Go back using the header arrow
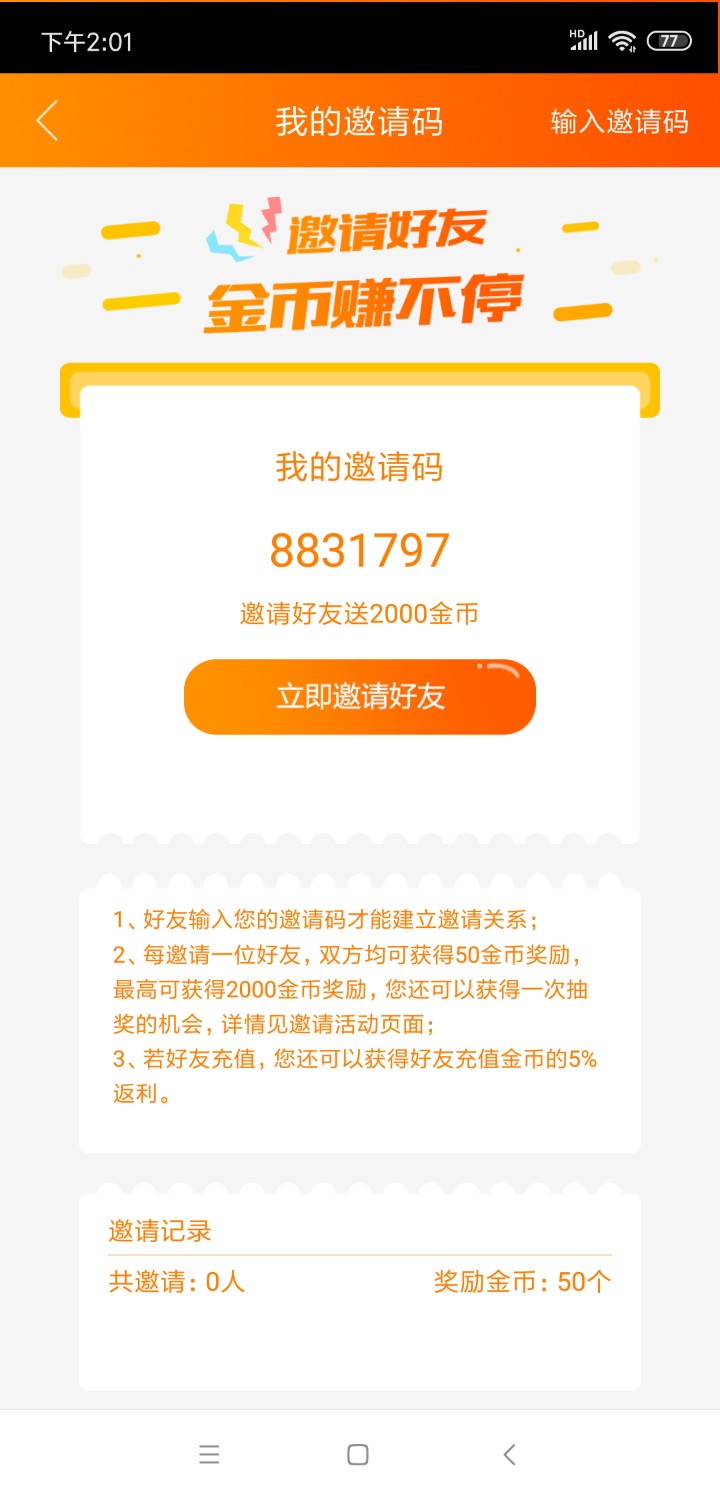 (x=47, y=121)
